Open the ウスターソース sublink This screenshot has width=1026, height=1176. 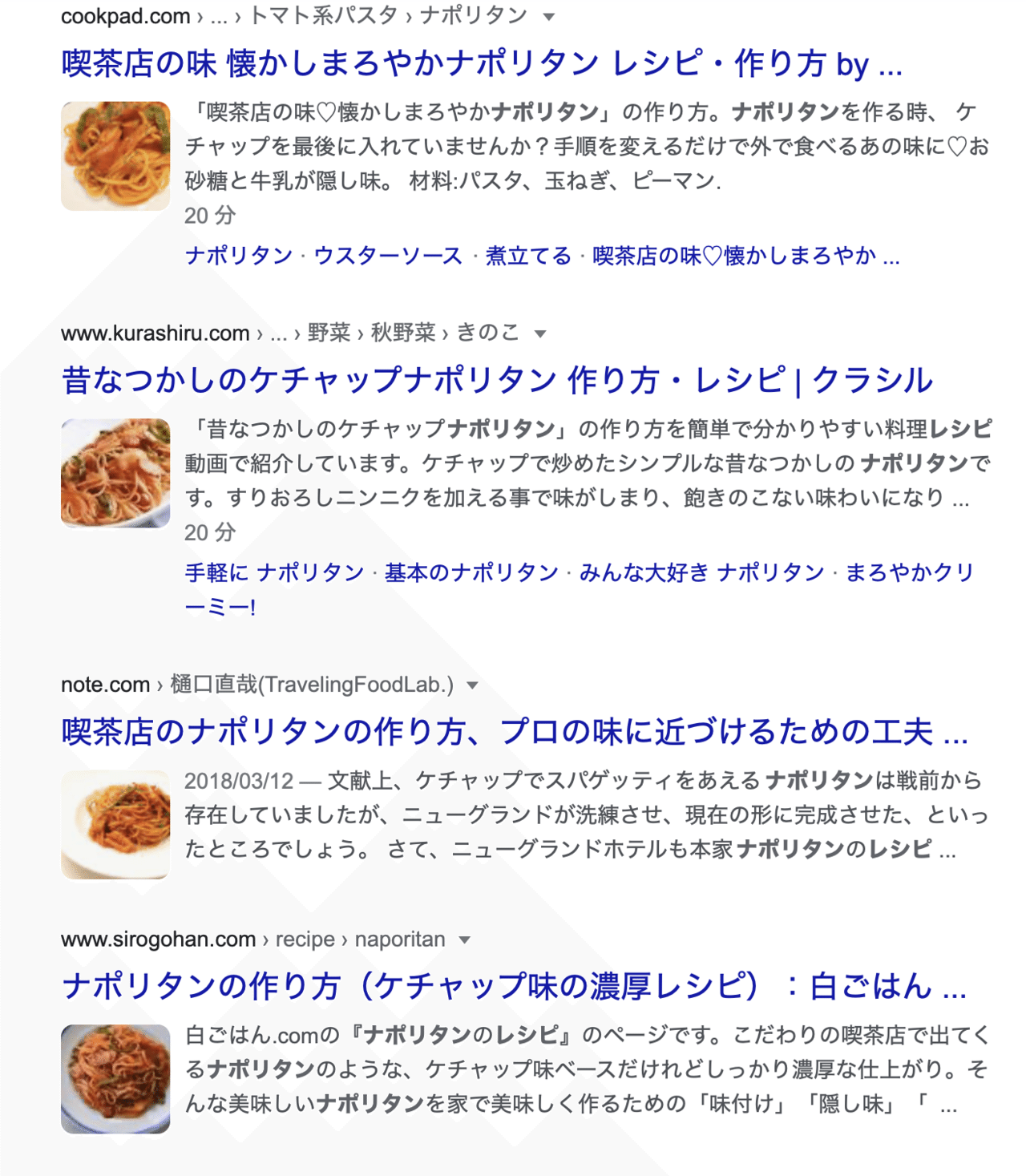coord(388,256)
